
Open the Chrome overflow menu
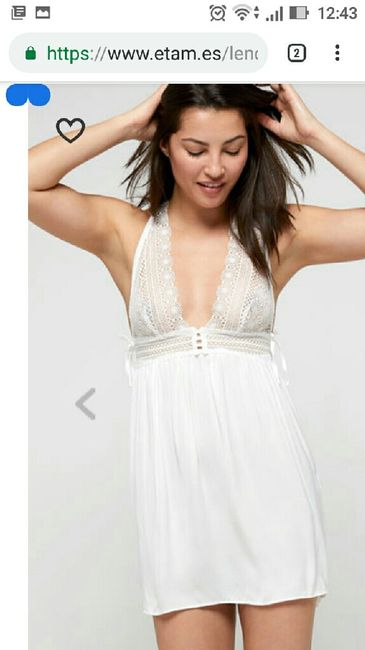pyautogui.click(x=337, y=53)
